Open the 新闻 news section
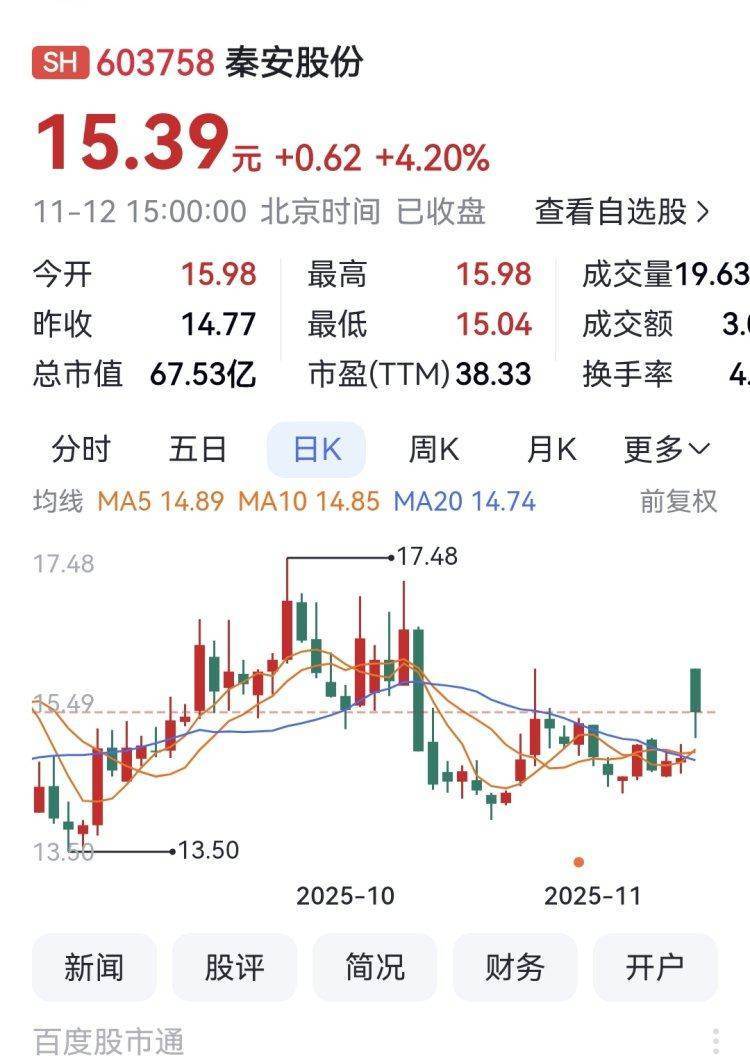Viewport: 750px width, 1063px height. (x=94, y=967)
